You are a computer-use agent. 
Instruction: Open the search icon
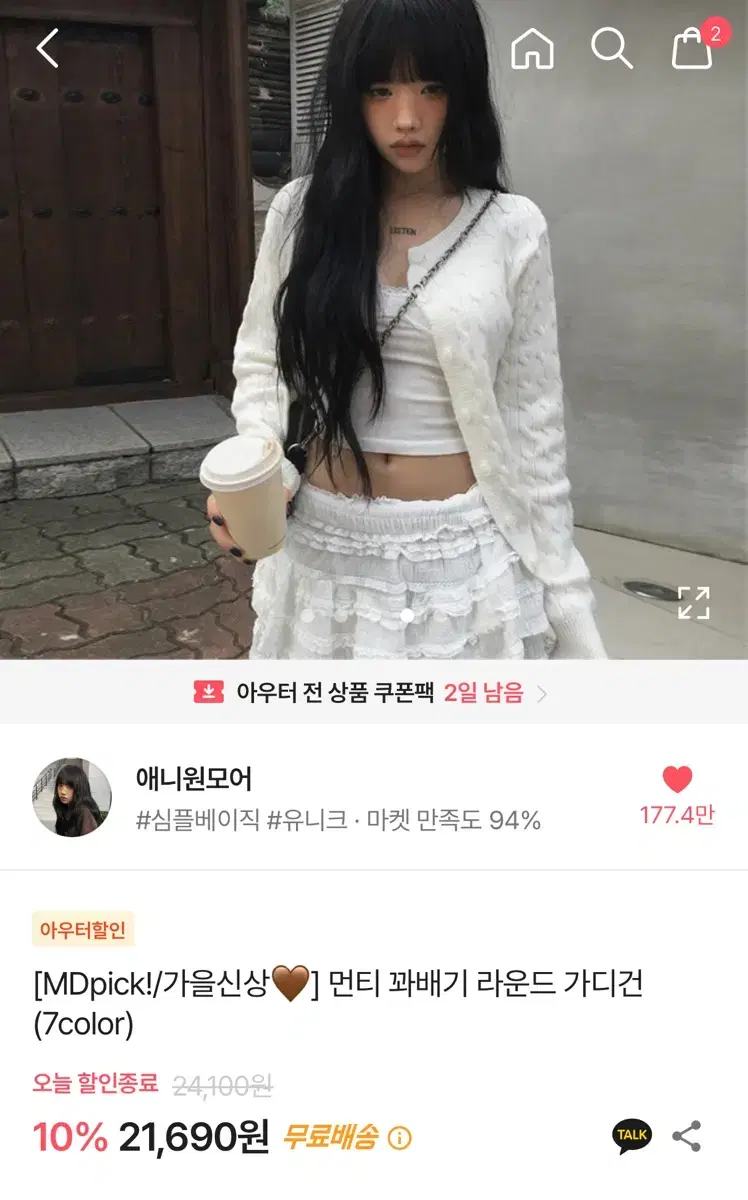611,47
